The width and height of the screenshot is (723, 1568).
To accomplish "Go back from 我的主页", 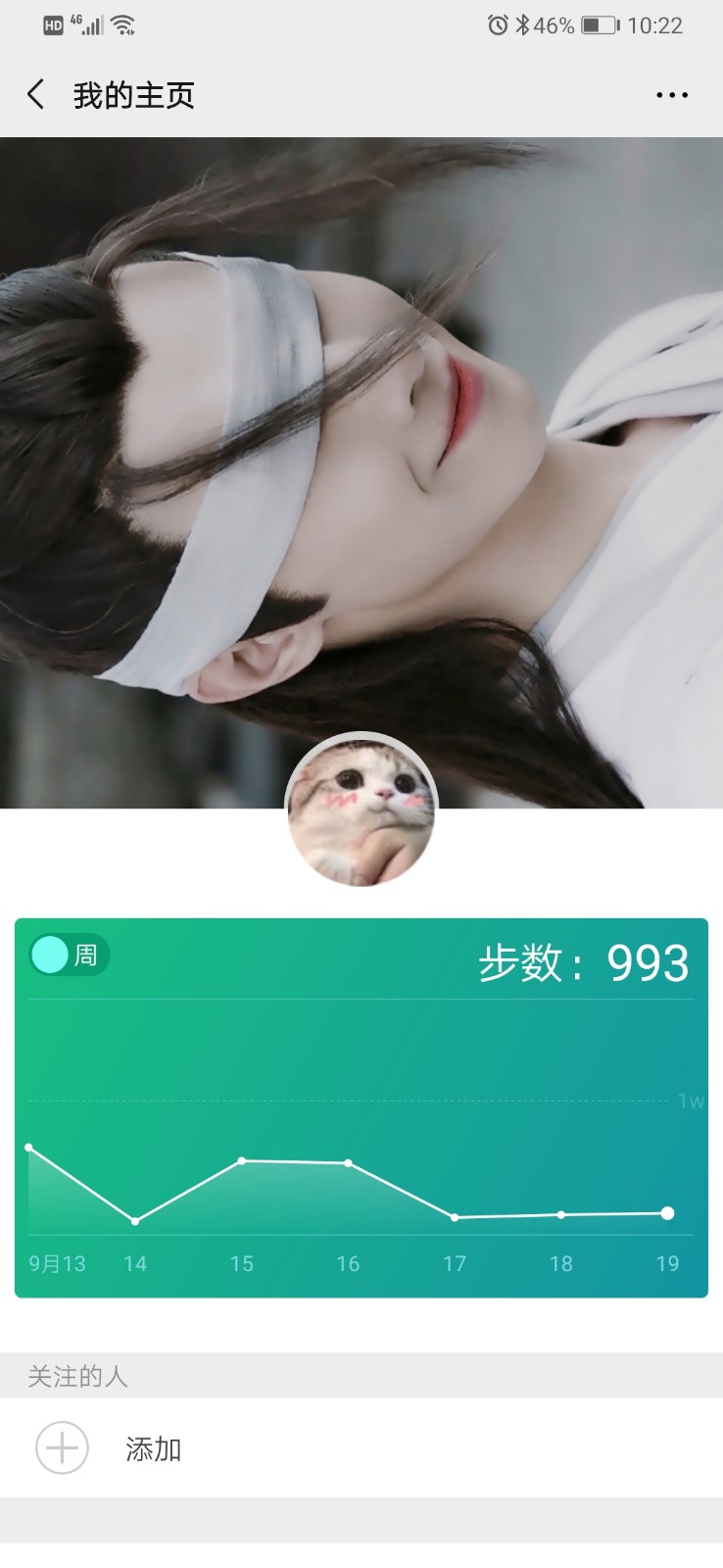I will click(36, 95).
